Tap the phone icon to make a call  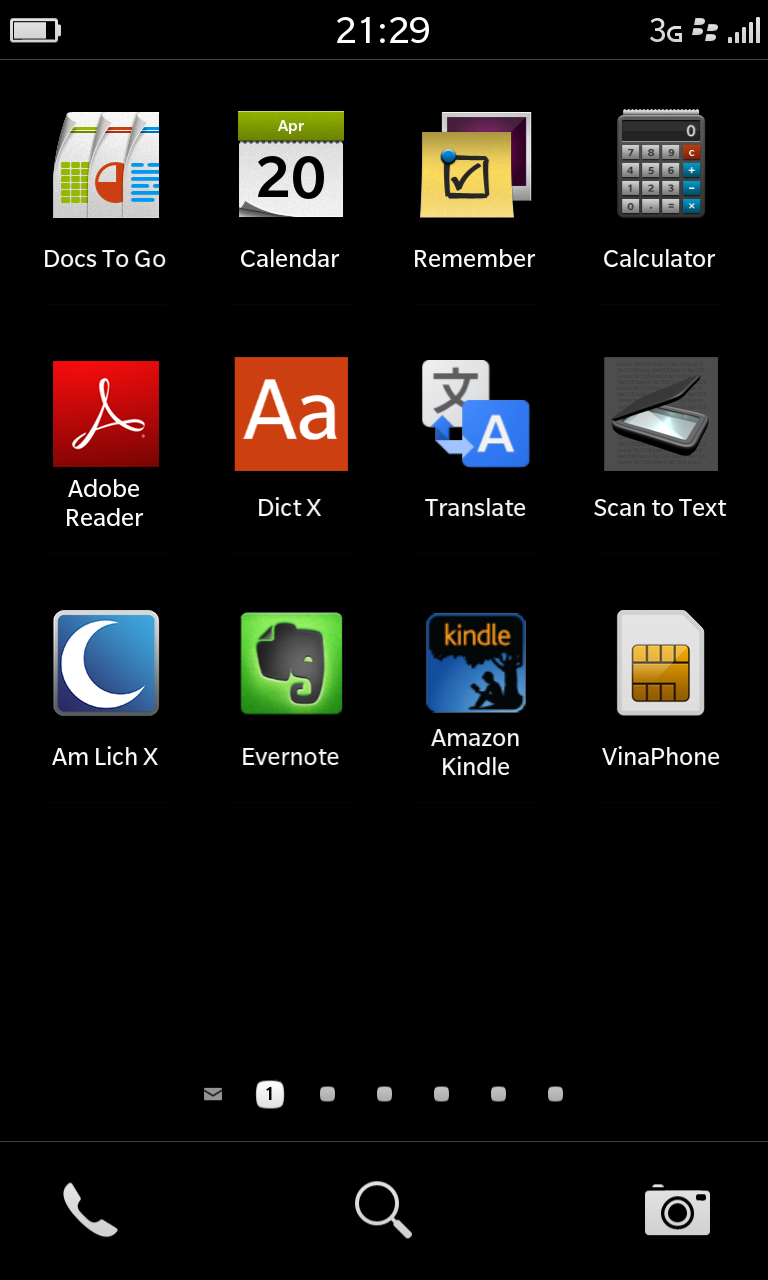(90, 1210)
